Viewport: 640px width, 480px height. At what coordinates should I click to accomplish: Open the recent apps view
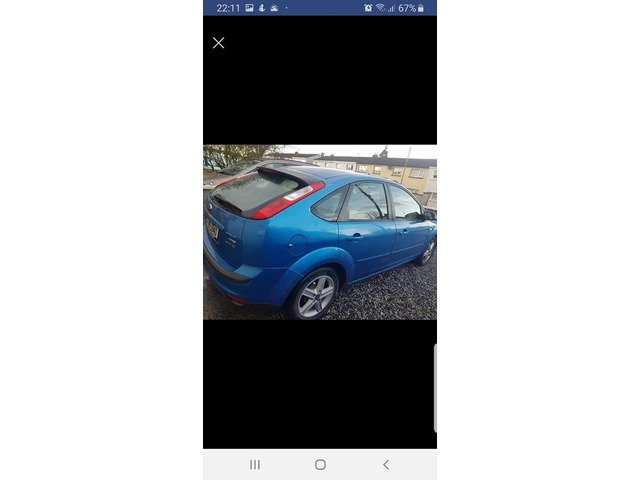[x=254, y=464]
